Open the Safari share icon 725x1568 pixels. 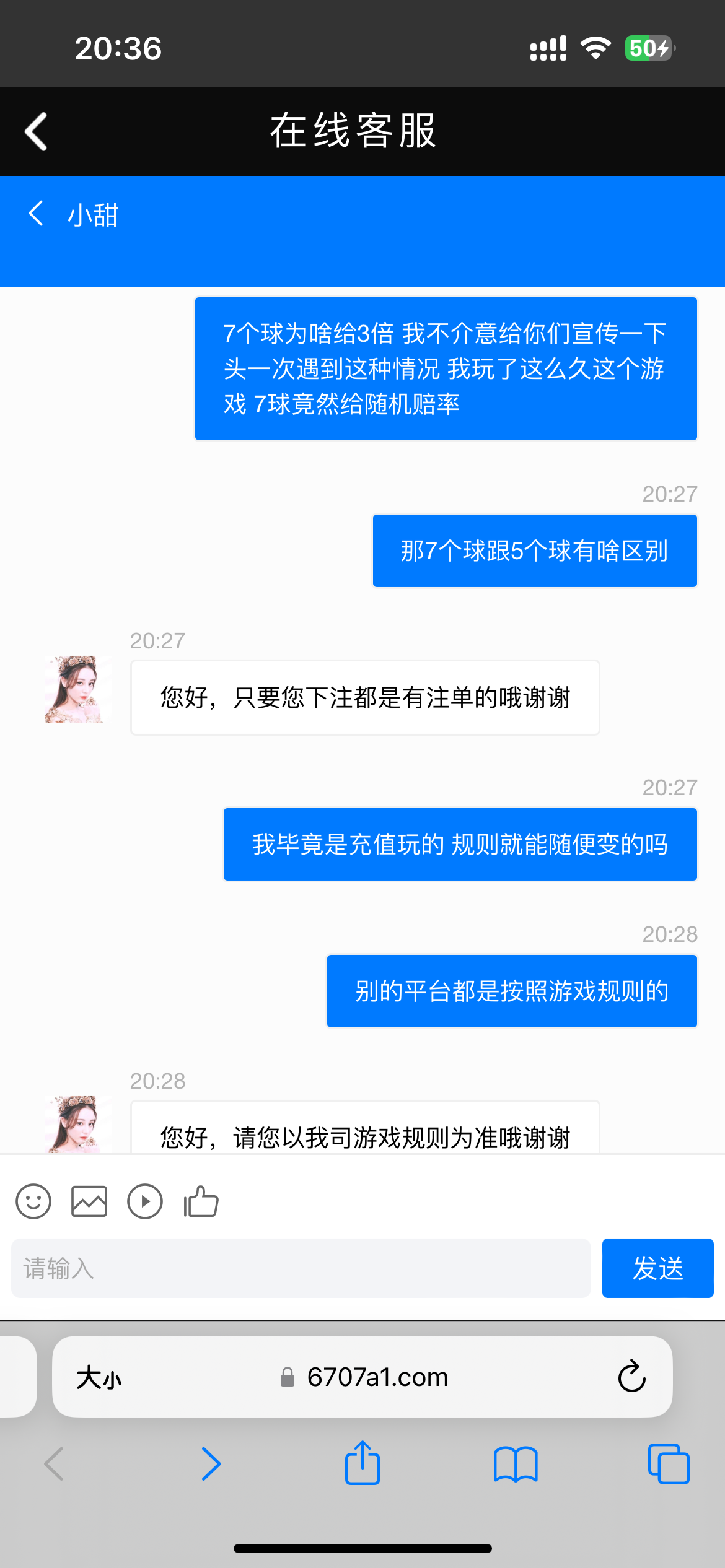point(362,1463)
